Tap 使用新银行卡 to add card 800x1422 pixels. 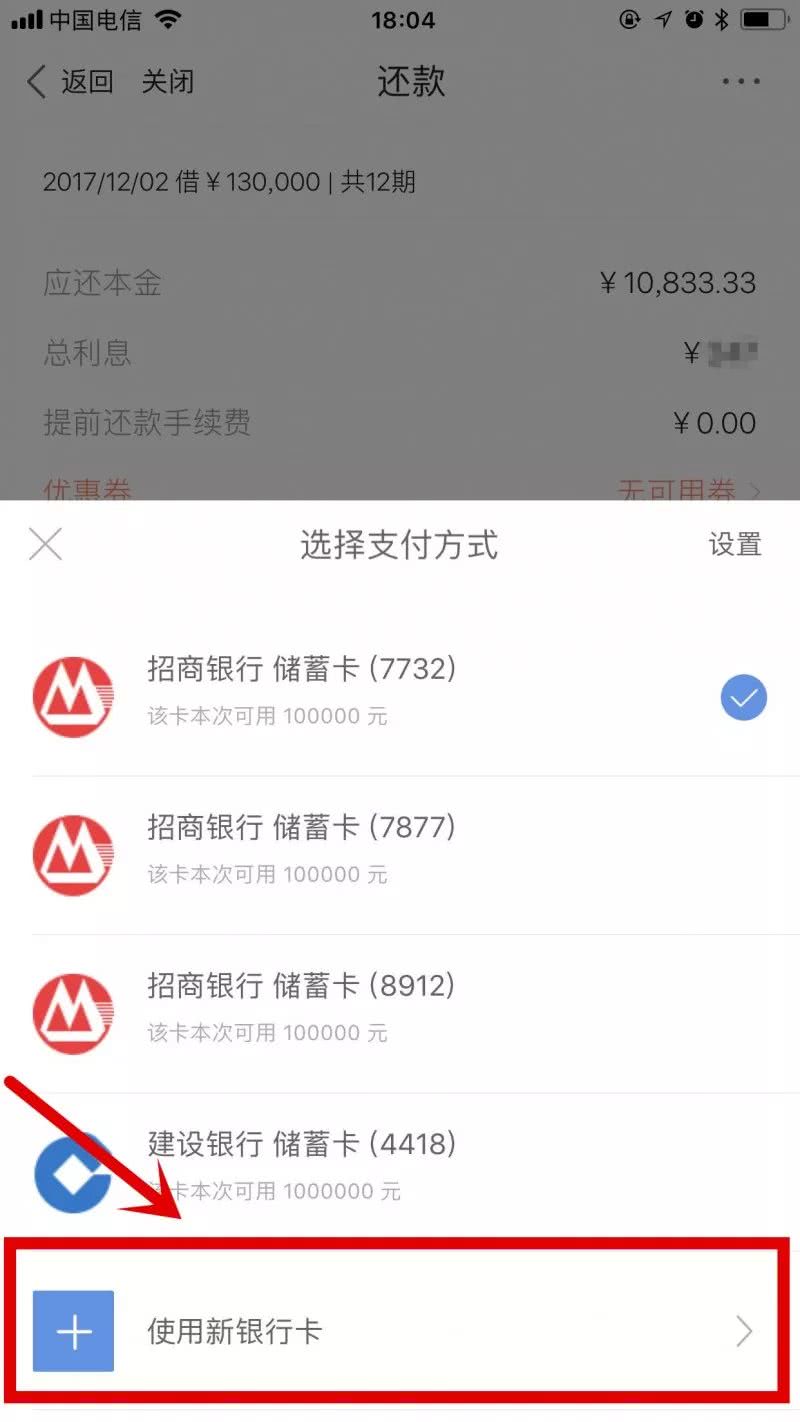click(x=400, y=1331)
